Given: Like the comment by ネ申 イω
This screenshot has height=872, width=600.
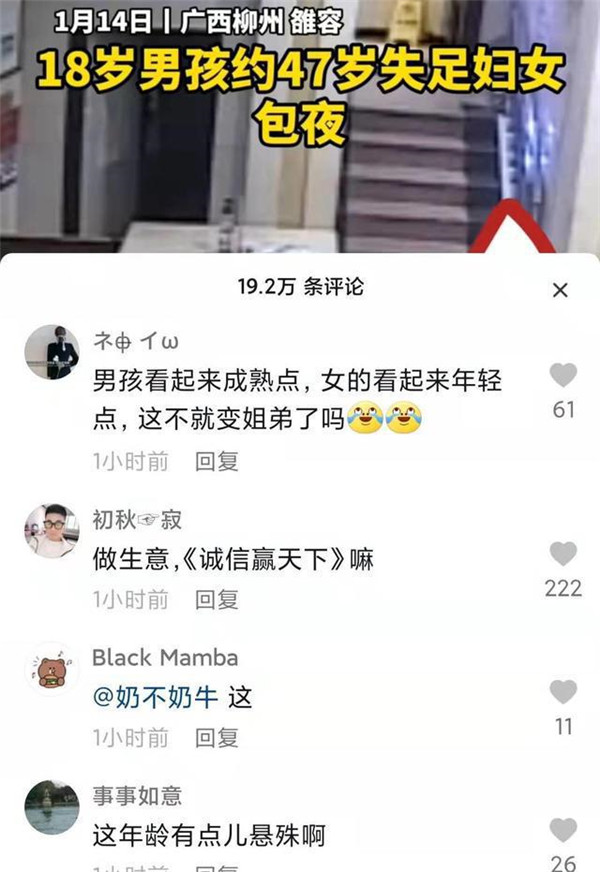Looking at the screenshot, I should 563,376.
